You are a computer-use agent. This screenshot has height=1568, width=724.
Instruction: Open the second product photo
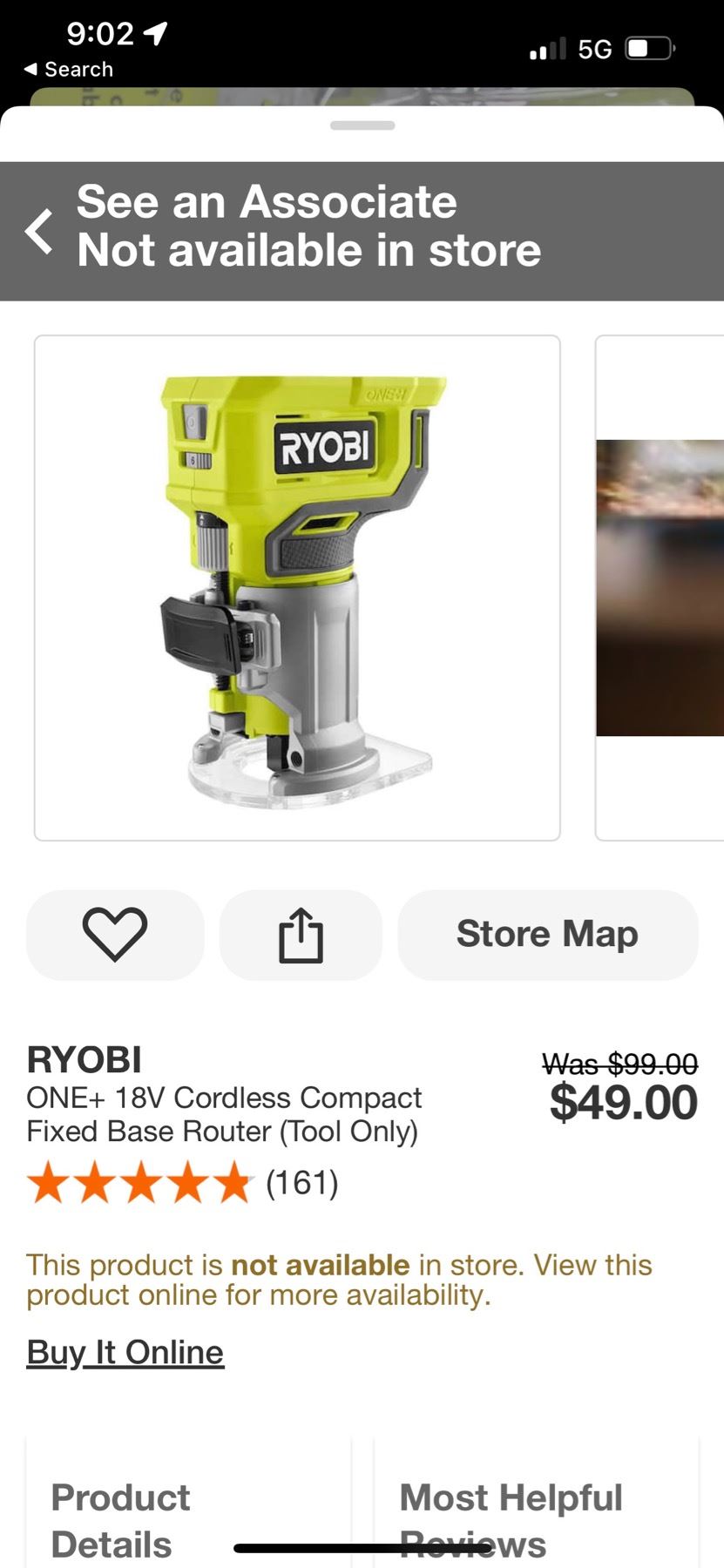660,588
